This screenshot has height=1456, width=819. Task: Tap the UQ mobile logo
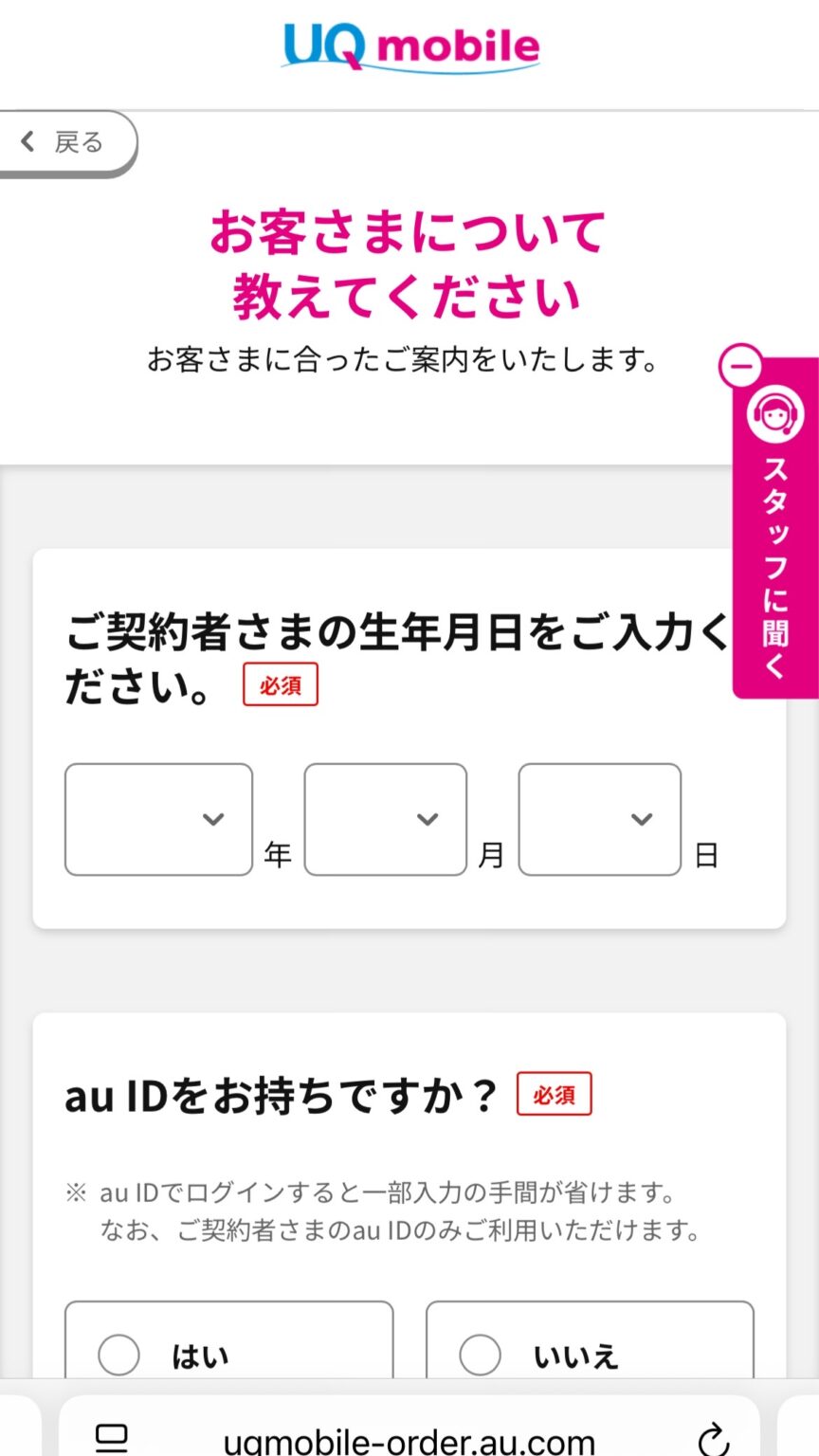(x=409, y=47)
